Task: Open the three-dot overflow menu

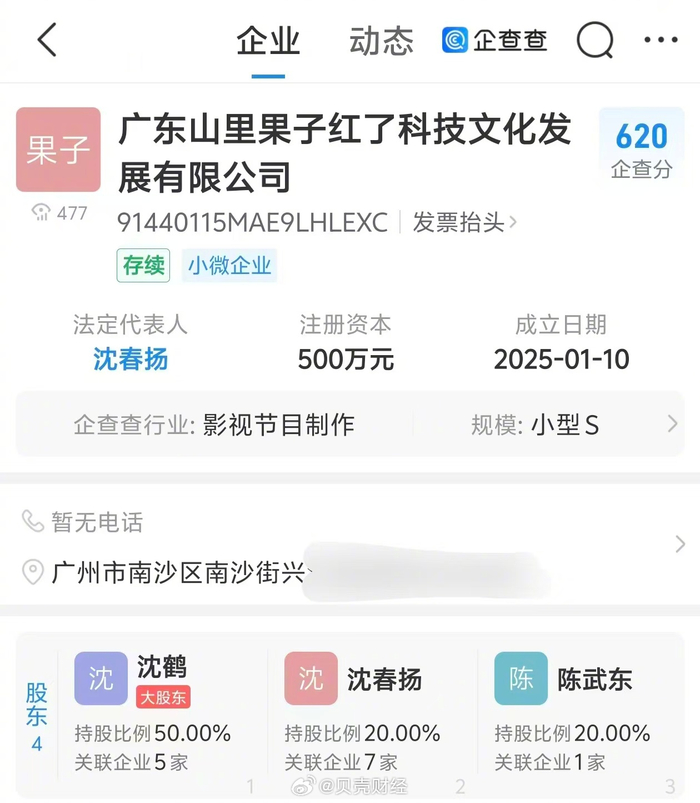Action: 660,41
